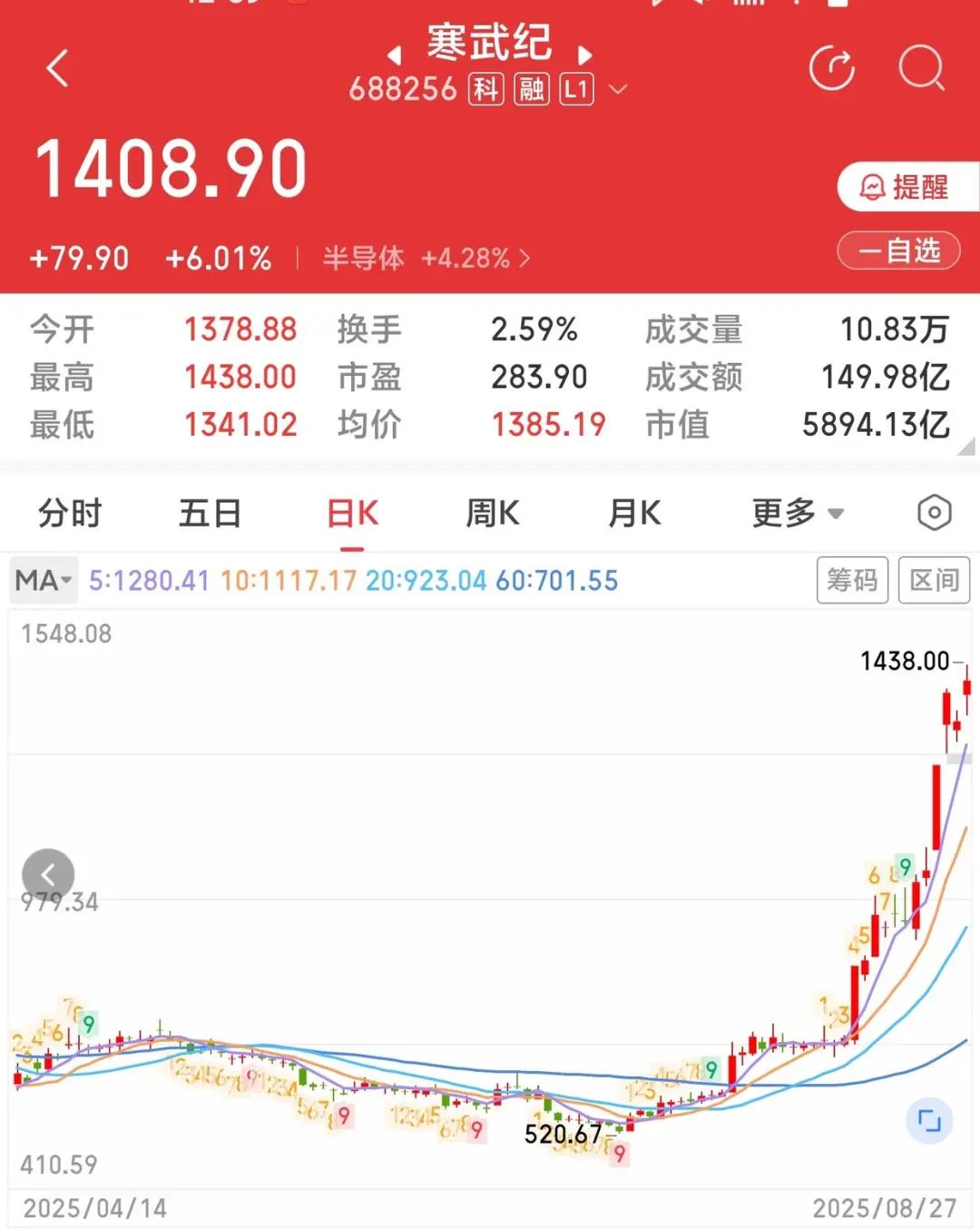Tap the 区间 button

(x=934, y=580)
